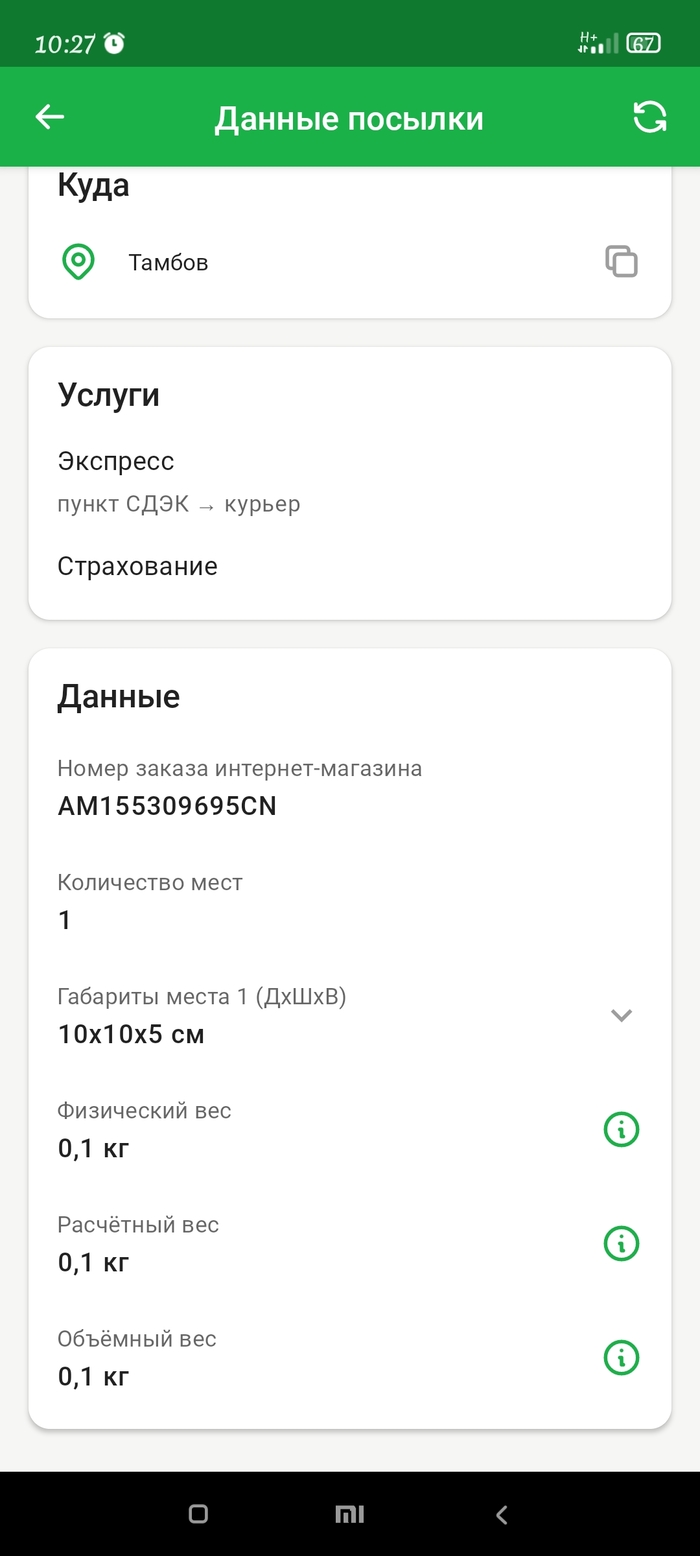Copy the destination address Тамбов

(x=621, y=262)
